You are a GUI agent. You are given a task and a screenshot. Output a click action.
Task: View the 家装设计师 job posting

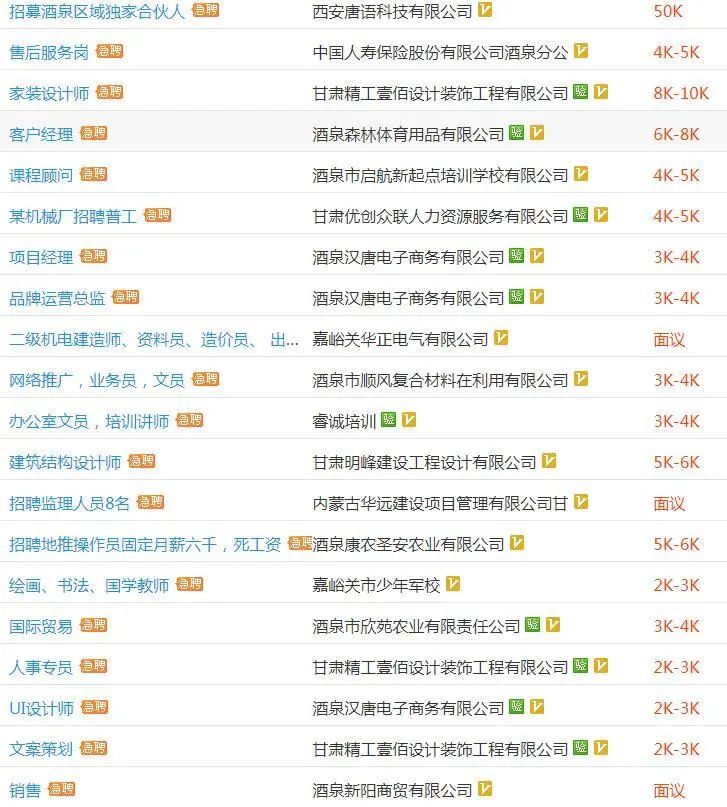(x=49, y=93)
